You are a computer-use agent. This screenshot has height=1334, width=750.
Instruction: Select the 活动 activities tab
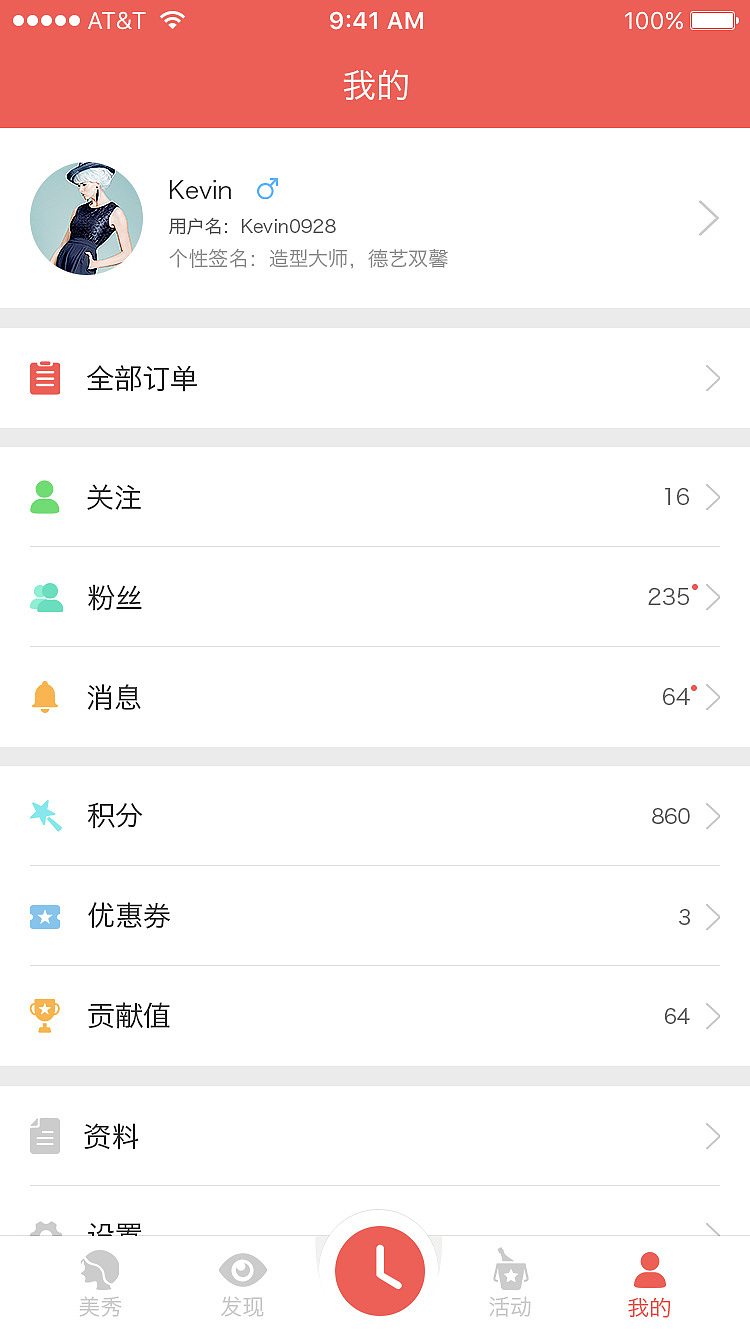511,1283
